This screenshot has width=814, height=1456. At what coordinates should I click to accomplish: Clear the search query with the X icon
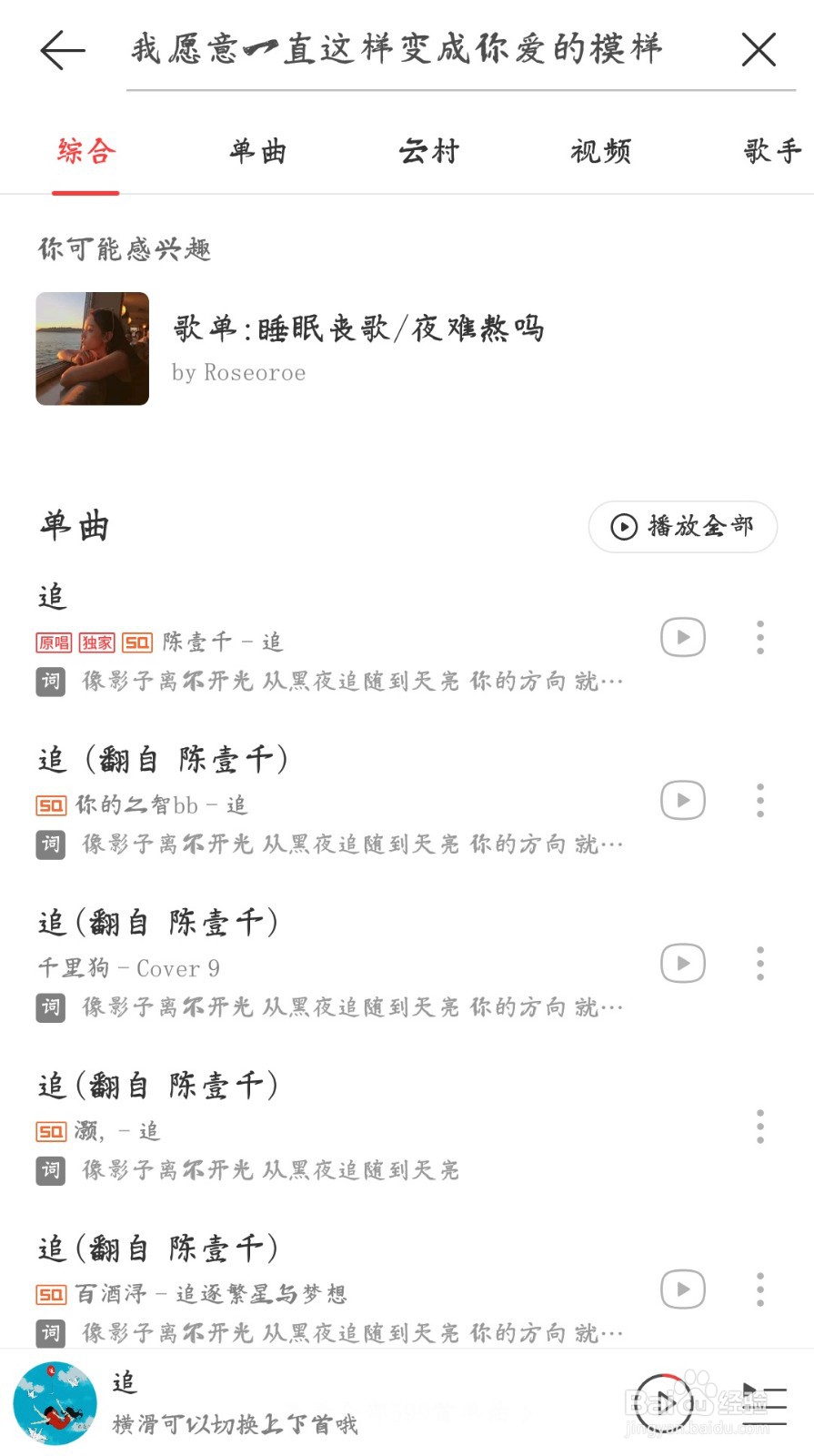[758, 50]
